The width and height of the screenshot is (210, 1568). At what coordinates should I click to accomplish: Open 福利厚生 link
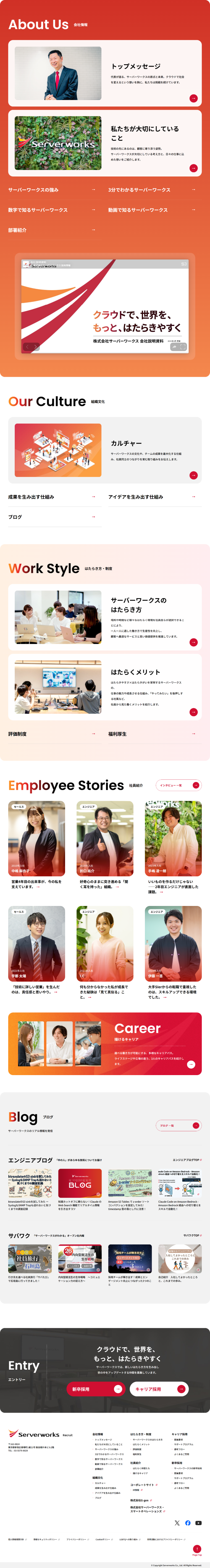point(152,734)
